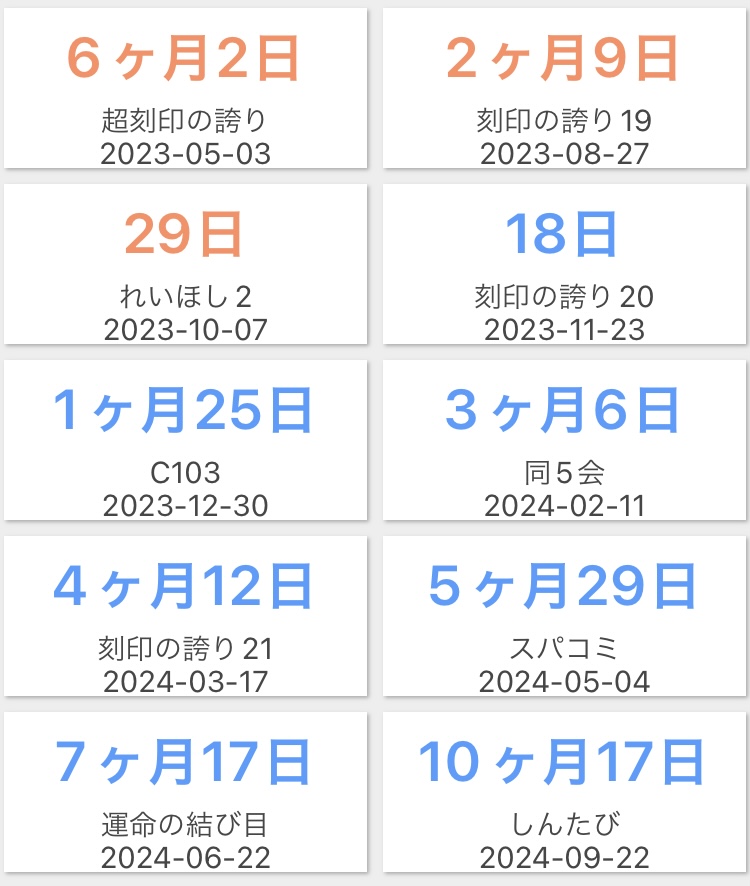Open the 同5会 event card
This screenshot has height=886, width=750.
pyautogui.click(x=565, y=440)
